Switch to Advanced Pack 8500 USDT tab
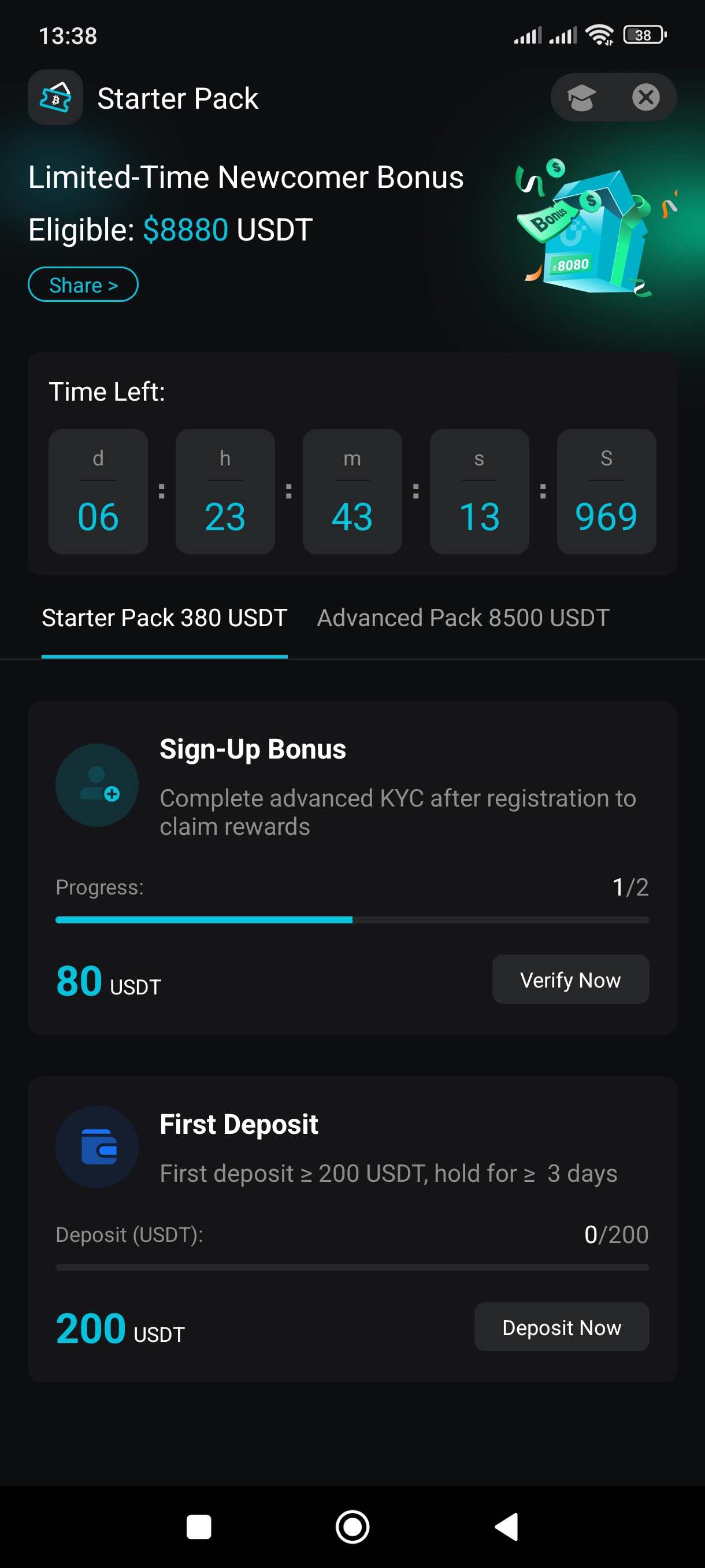The width and height of the screenshot is (705, 1568). (x=463, y=617)
